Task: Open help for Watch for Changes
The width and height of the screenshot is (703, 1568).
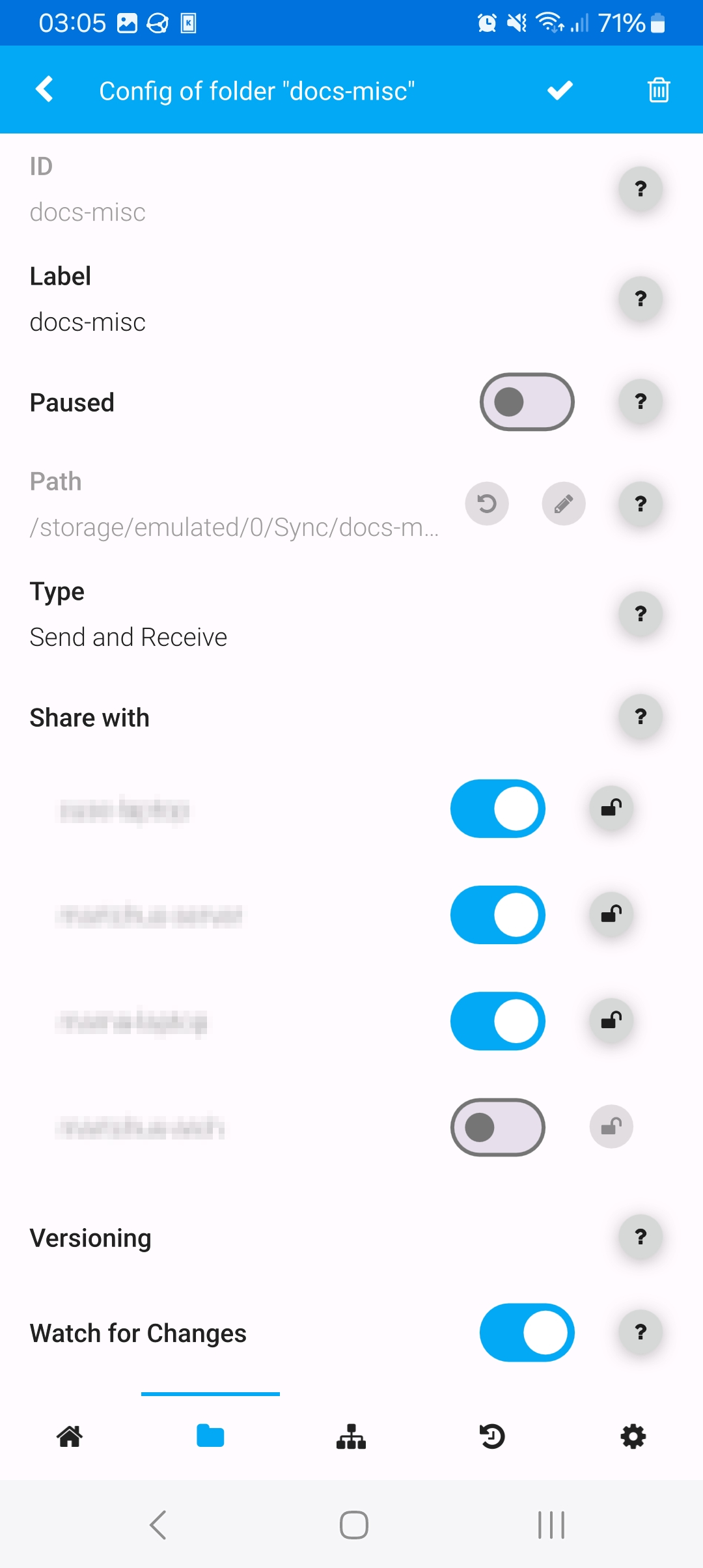Action: 641,1332
